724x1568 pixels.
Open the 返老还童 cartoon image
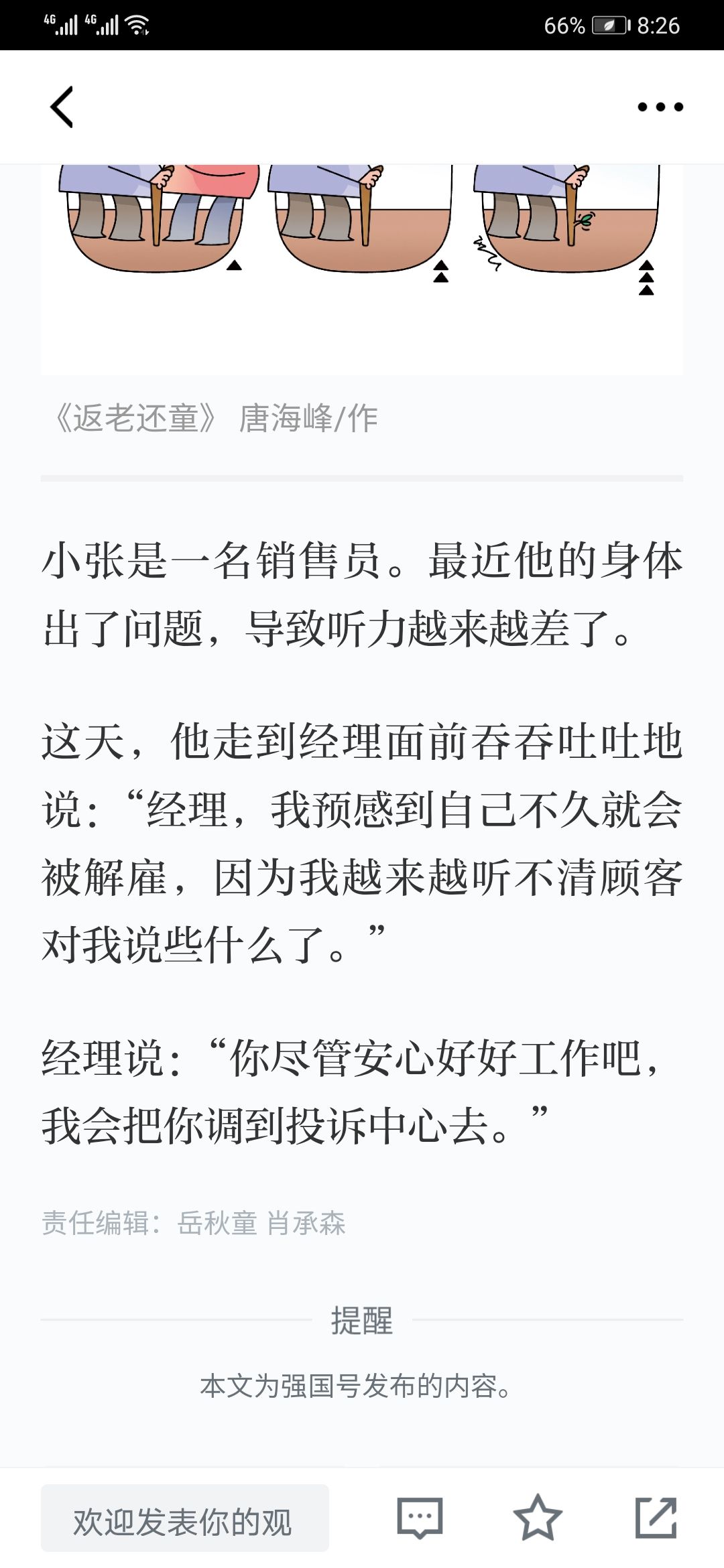(362, 269)
